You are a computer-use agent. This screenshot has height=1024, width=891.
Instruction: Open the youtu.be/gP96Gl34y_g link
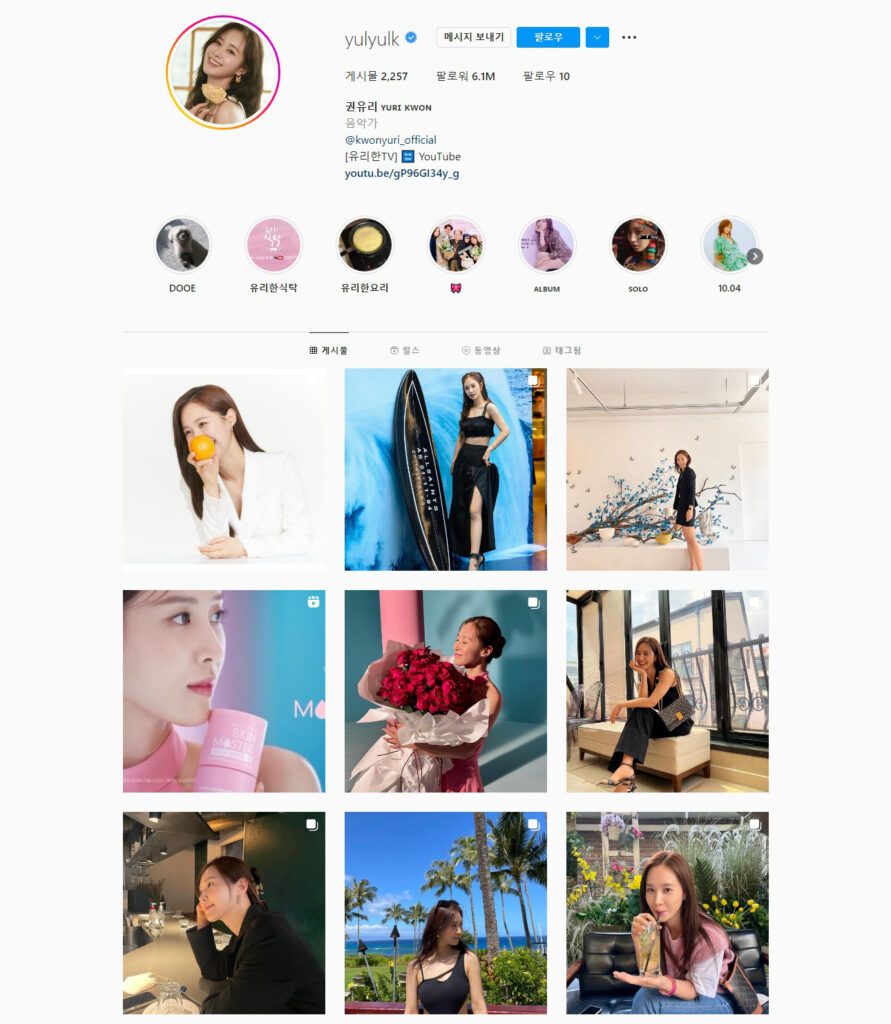click(402, 173)
